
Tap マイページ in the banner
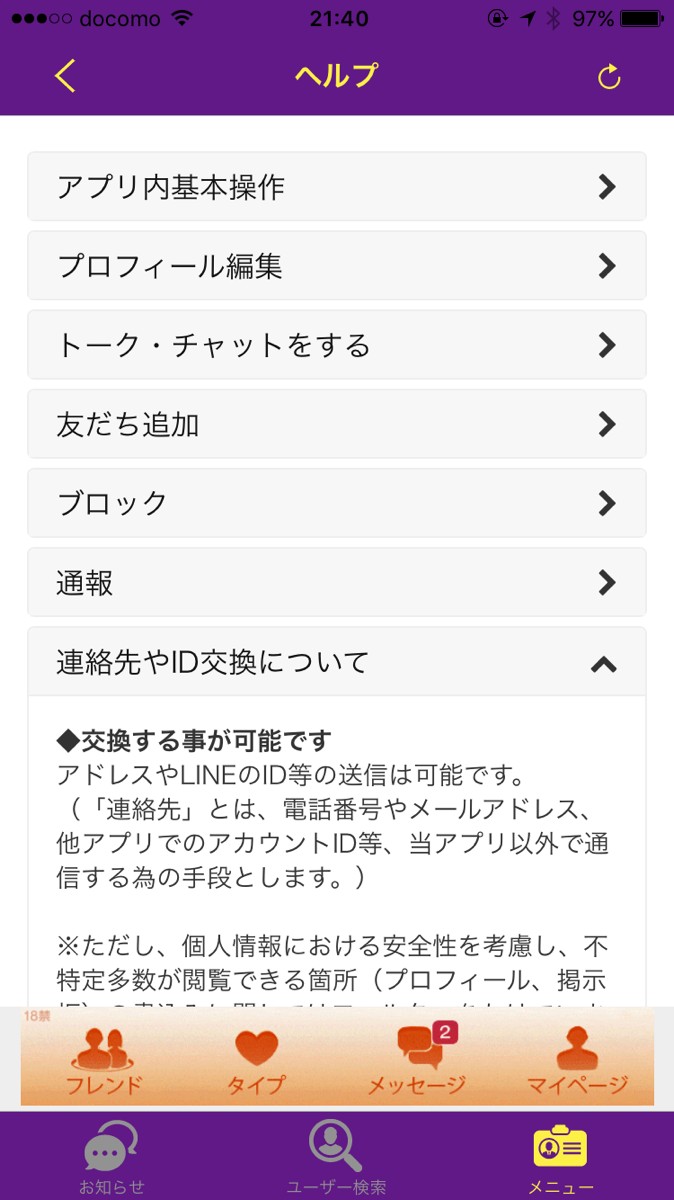pos(577,1060)
